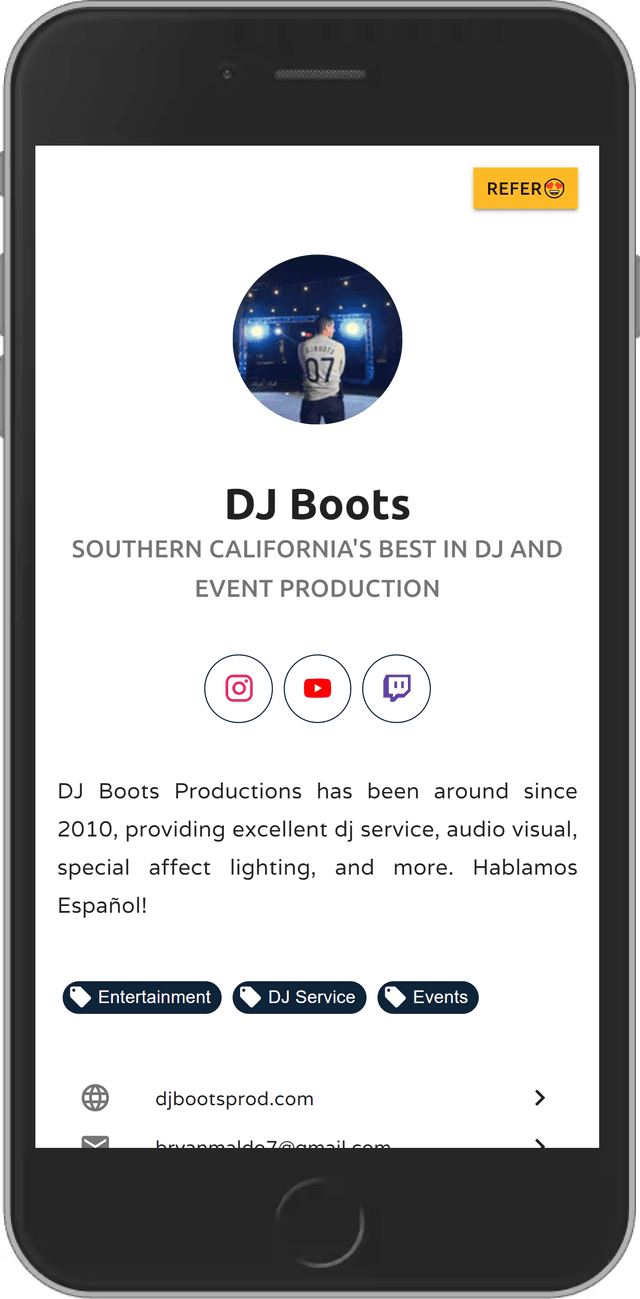The height and width of the screenshot is (1299, 640).
Task: Select the Entertainment tag
Action: (x=142, y=997)
